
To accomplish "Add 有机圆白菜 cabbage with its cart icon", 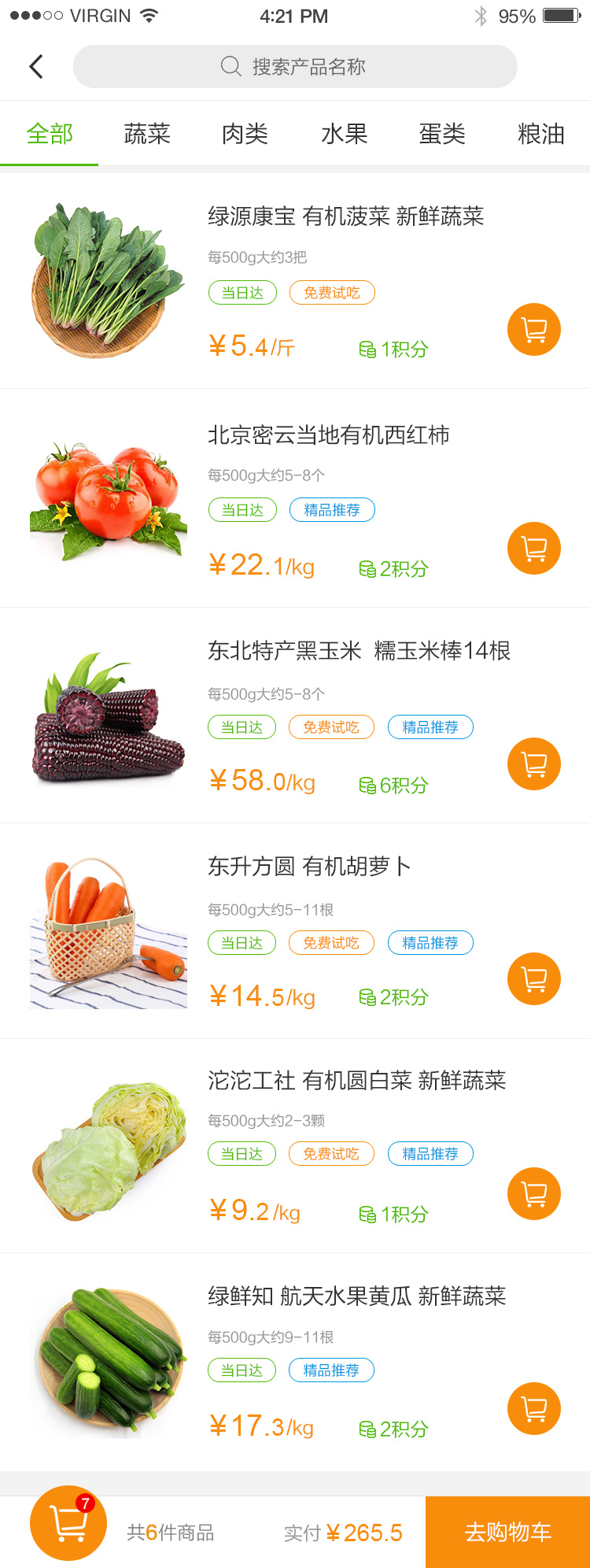I will pos(533,1193).
